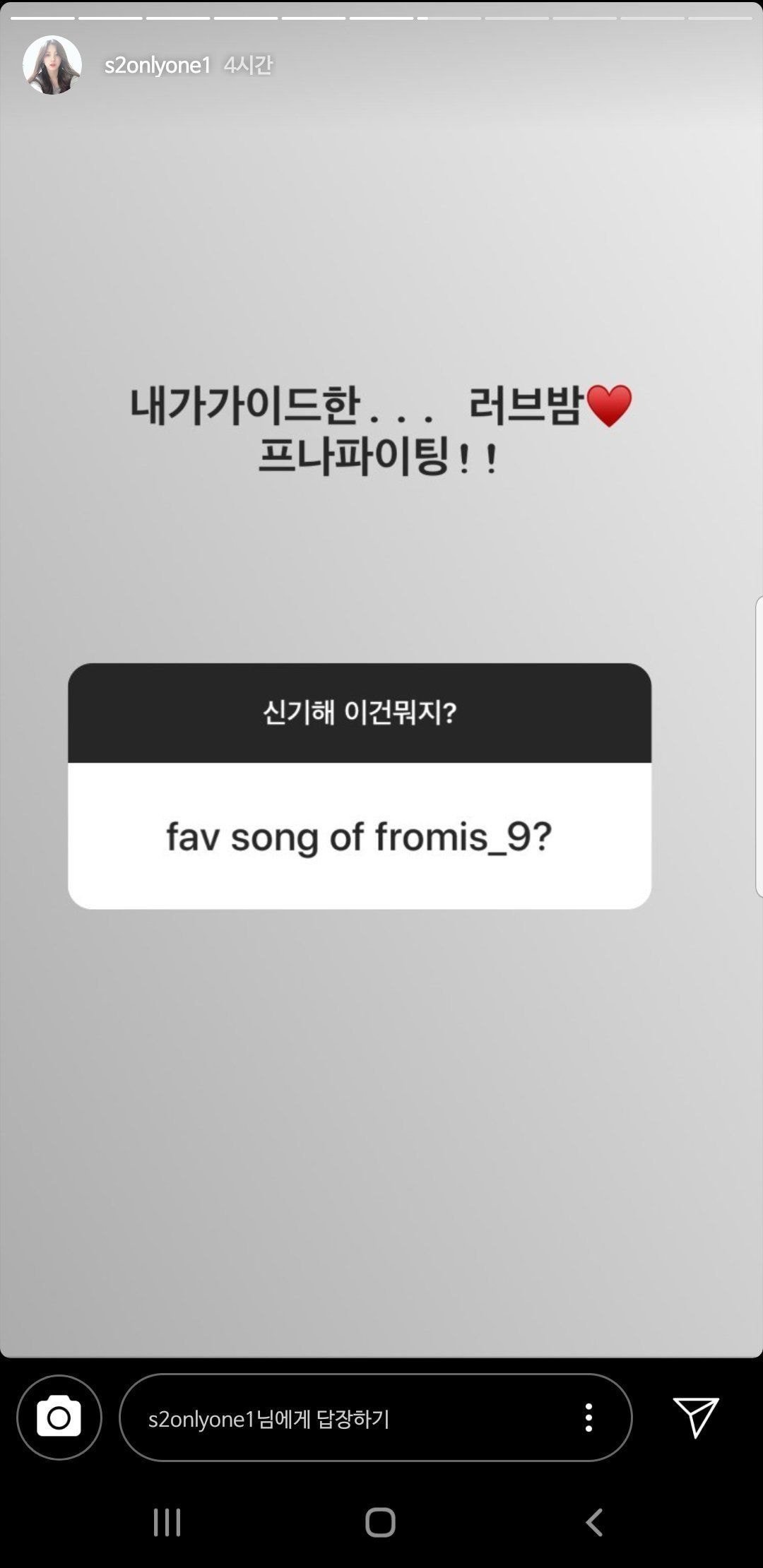Image resolution: width=763 pixels, height=1568 pixels.
Task: Tap the dark header of the Q&A sticker
Action: coord(357,715)
